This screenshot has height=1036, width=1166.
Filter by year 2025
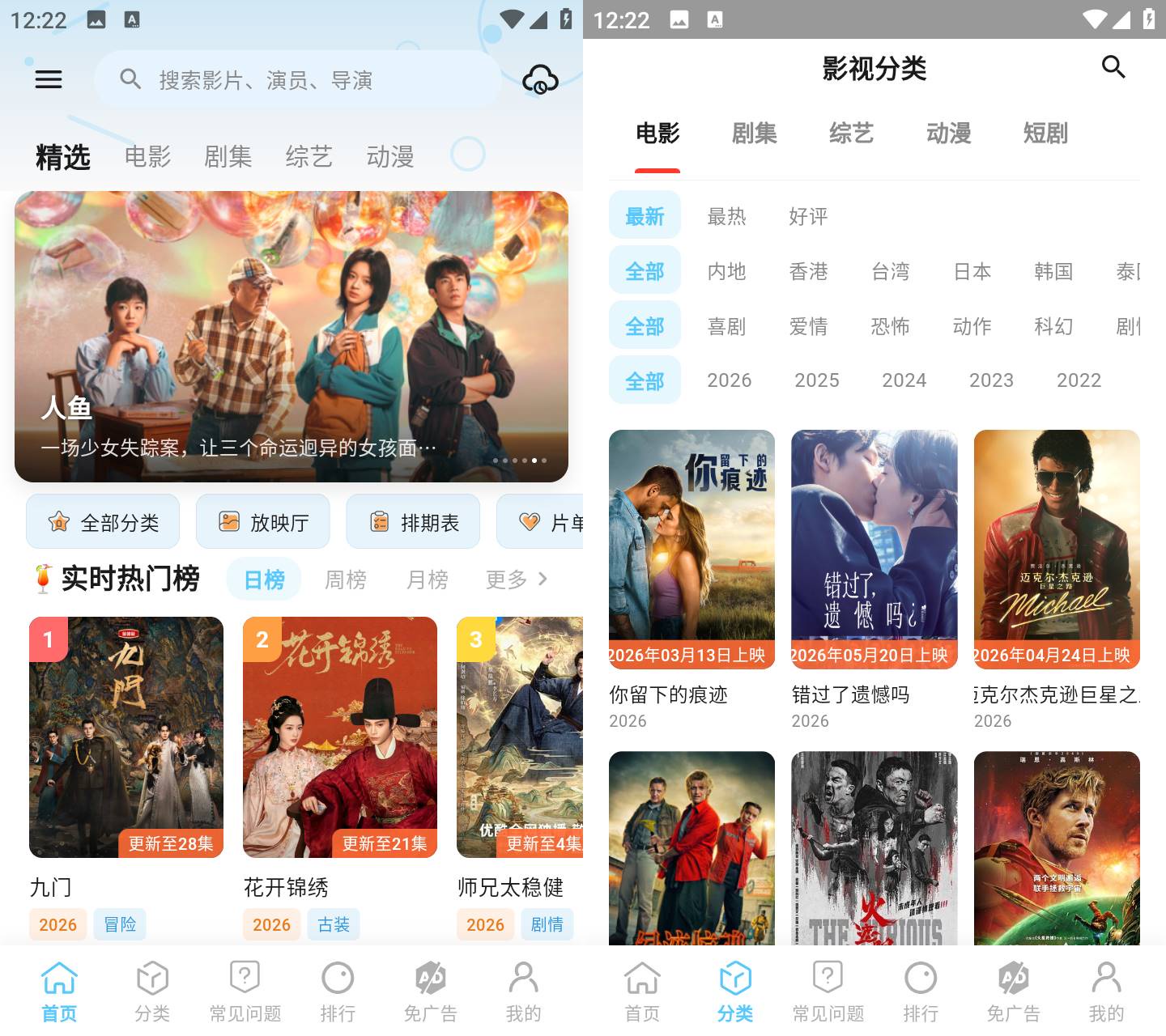pyautogui.click(x=817, y=380)
